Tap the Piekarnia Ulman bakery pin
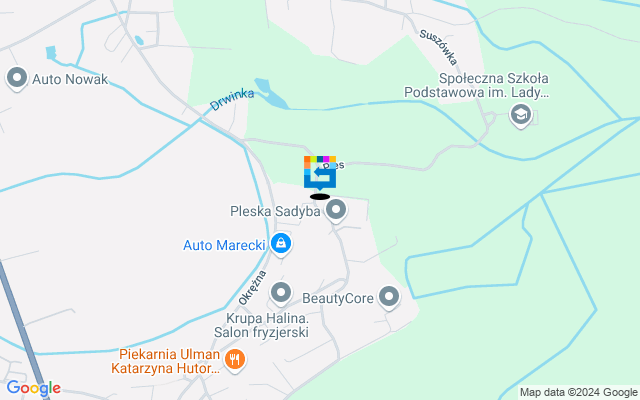The height and width of the screenshot is (400, 640). (234, 360)
